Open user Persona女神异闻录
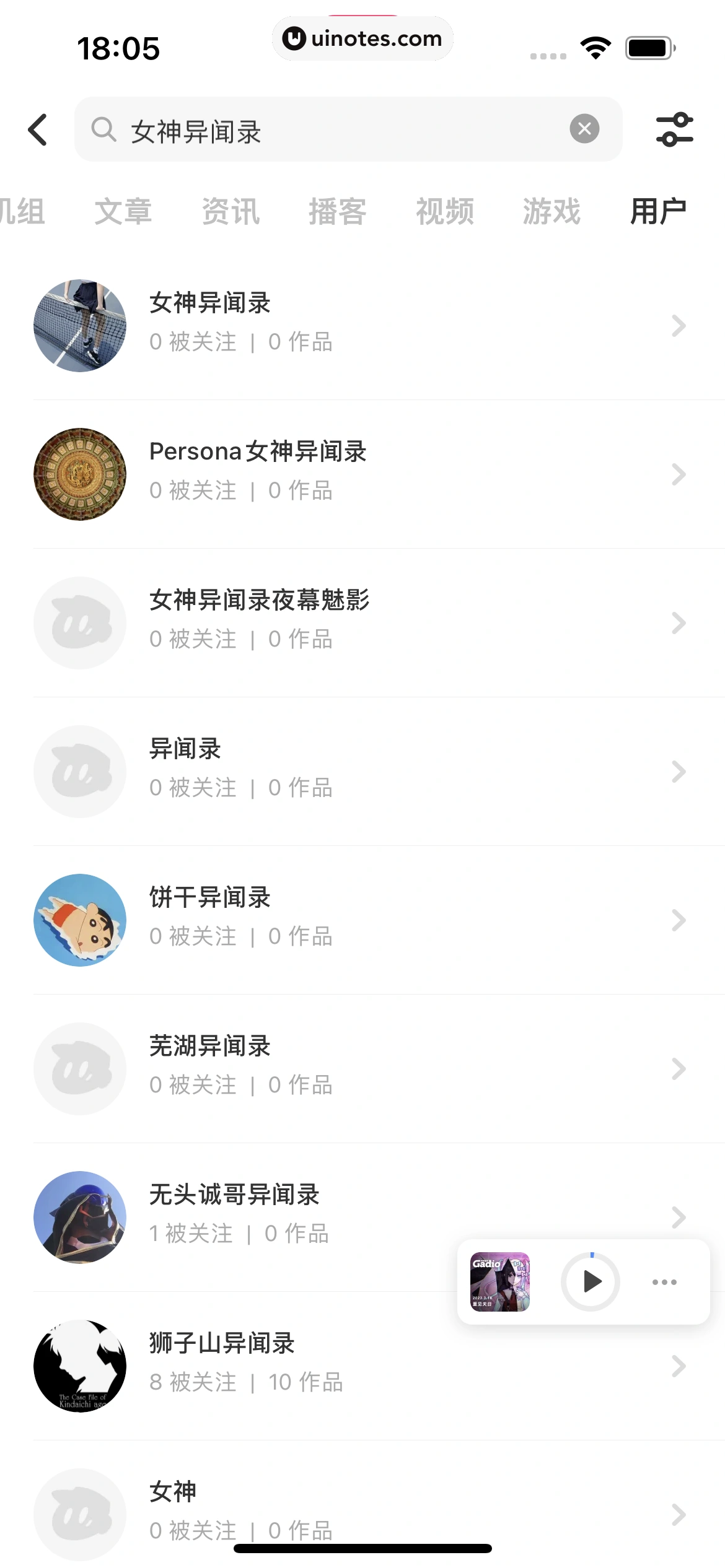Viewport: 725px width, 1568px height. [359, 474]
